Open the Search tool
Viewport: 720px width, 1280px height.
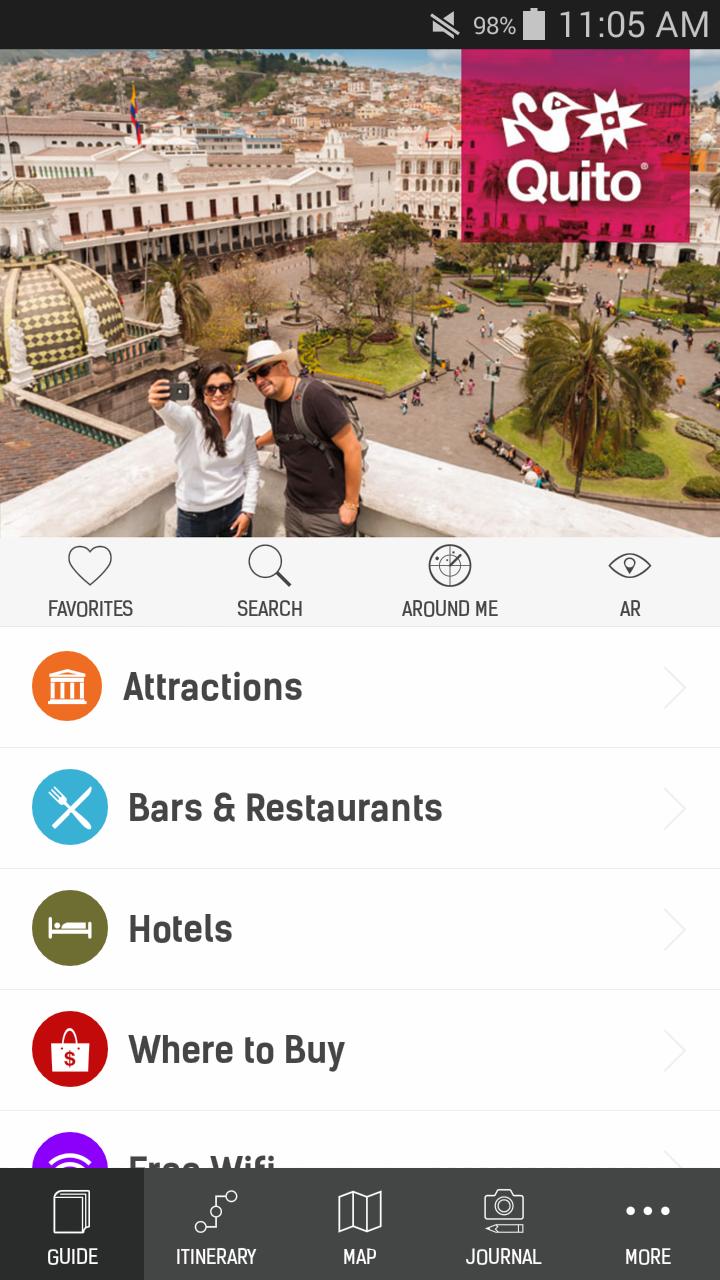[270, 582]
